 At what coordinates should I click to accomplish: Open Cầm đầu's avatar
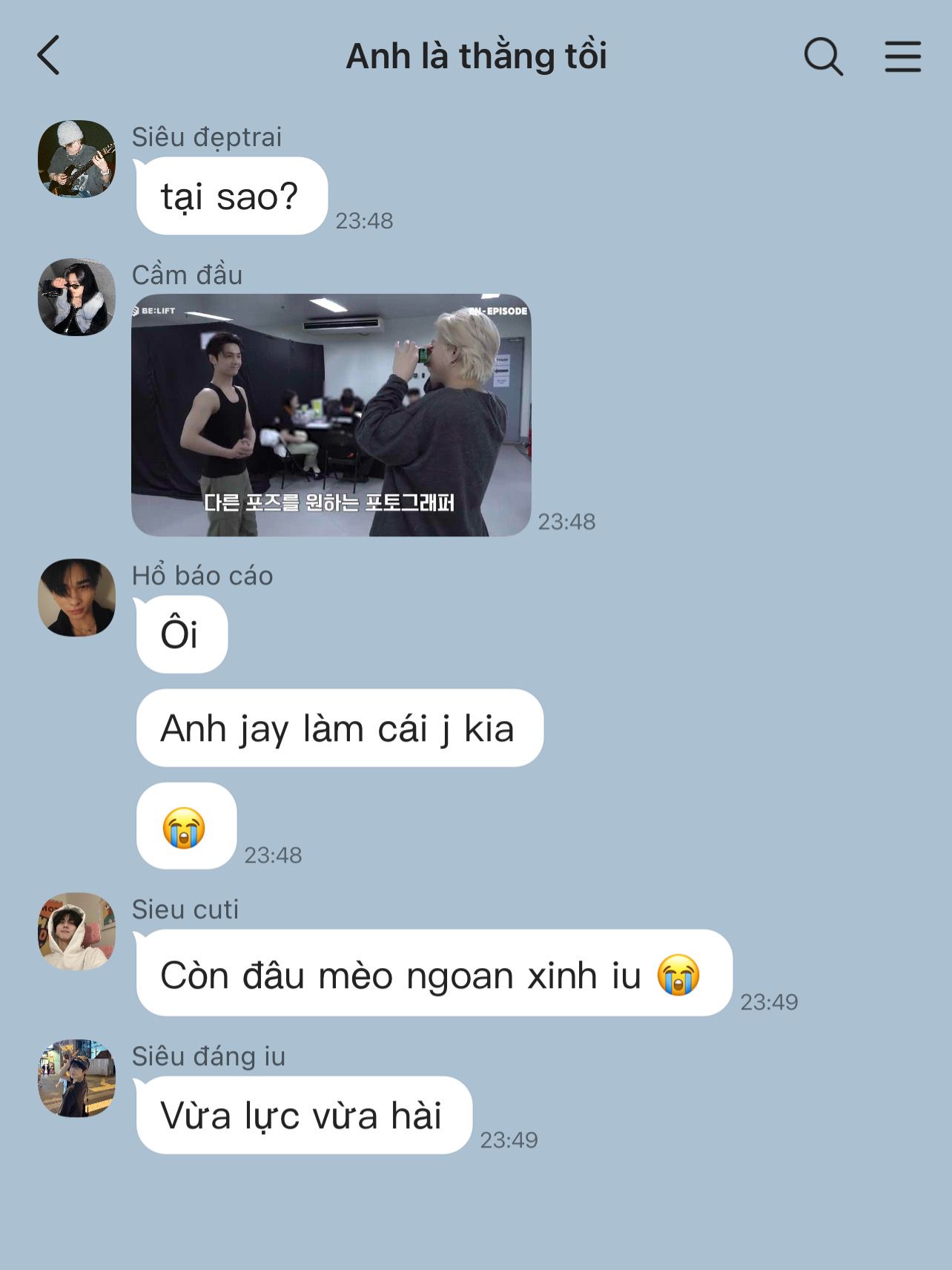[76, 297]
